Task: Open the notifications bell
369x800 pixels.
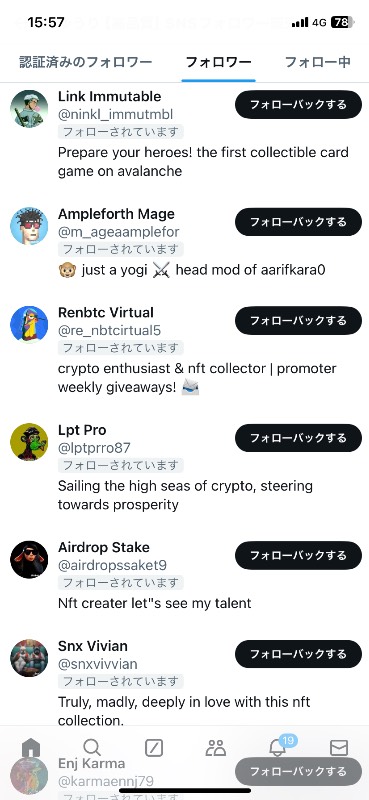Action: tap(277, 748)
